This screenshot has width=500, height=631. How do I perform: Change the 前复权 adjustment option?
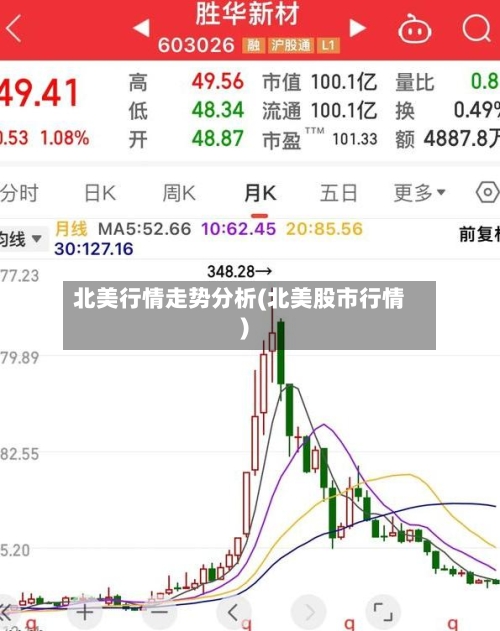pyautogui.click(x=480, y=234)
